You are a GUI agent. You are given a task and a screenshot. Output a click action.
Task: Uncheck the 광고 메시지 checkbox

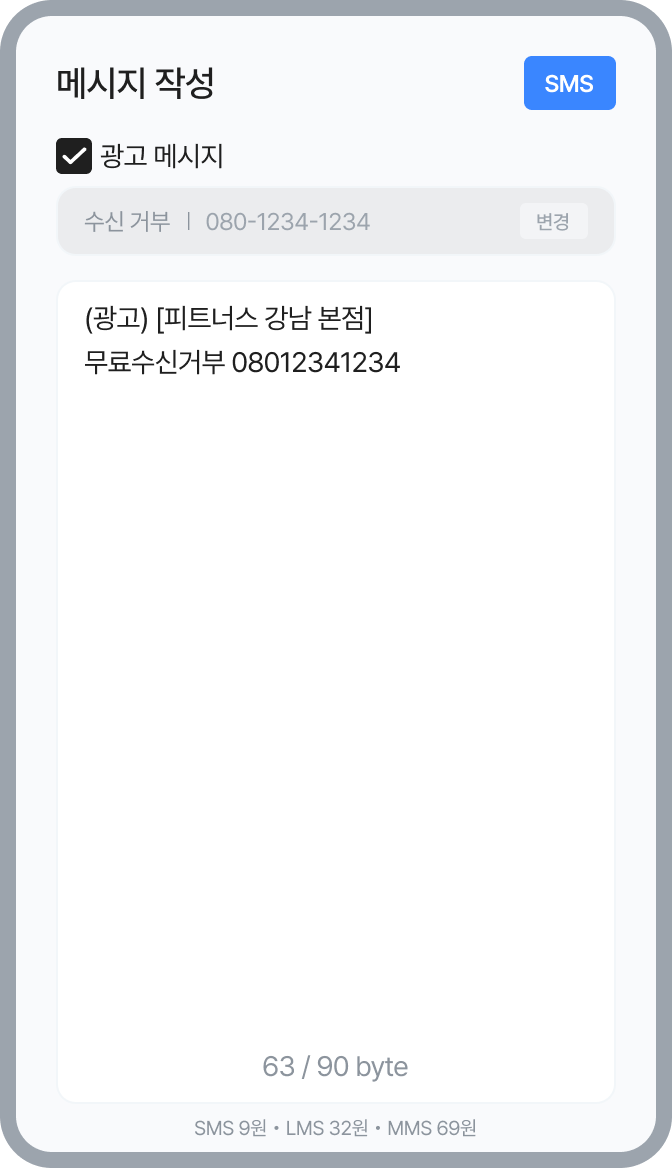point(74,156)
